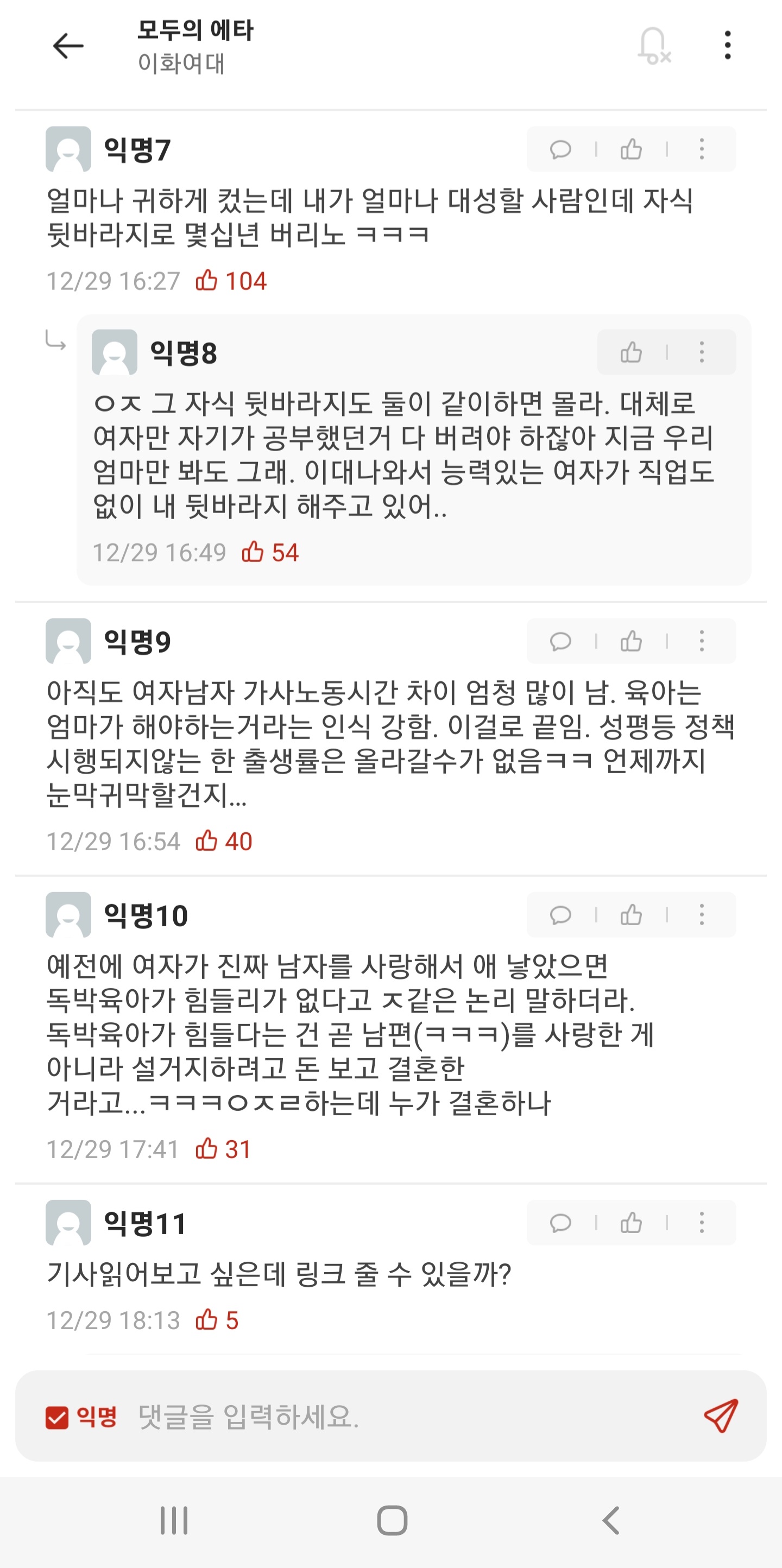Like 익명9's comment
This screenshot has width=782, height=1568.
[631, 641]
